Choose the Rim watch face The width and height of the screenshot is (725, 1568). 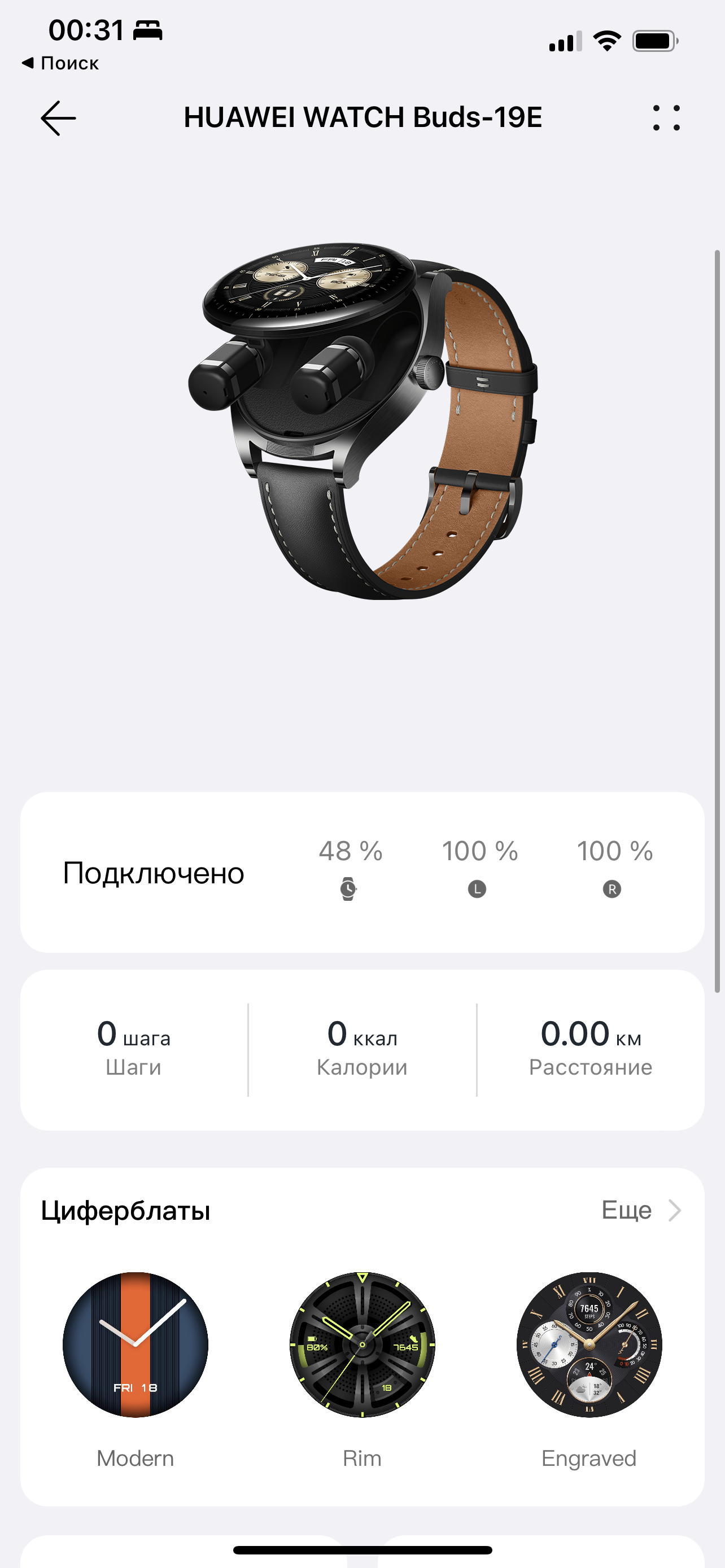coord(362,1344)
